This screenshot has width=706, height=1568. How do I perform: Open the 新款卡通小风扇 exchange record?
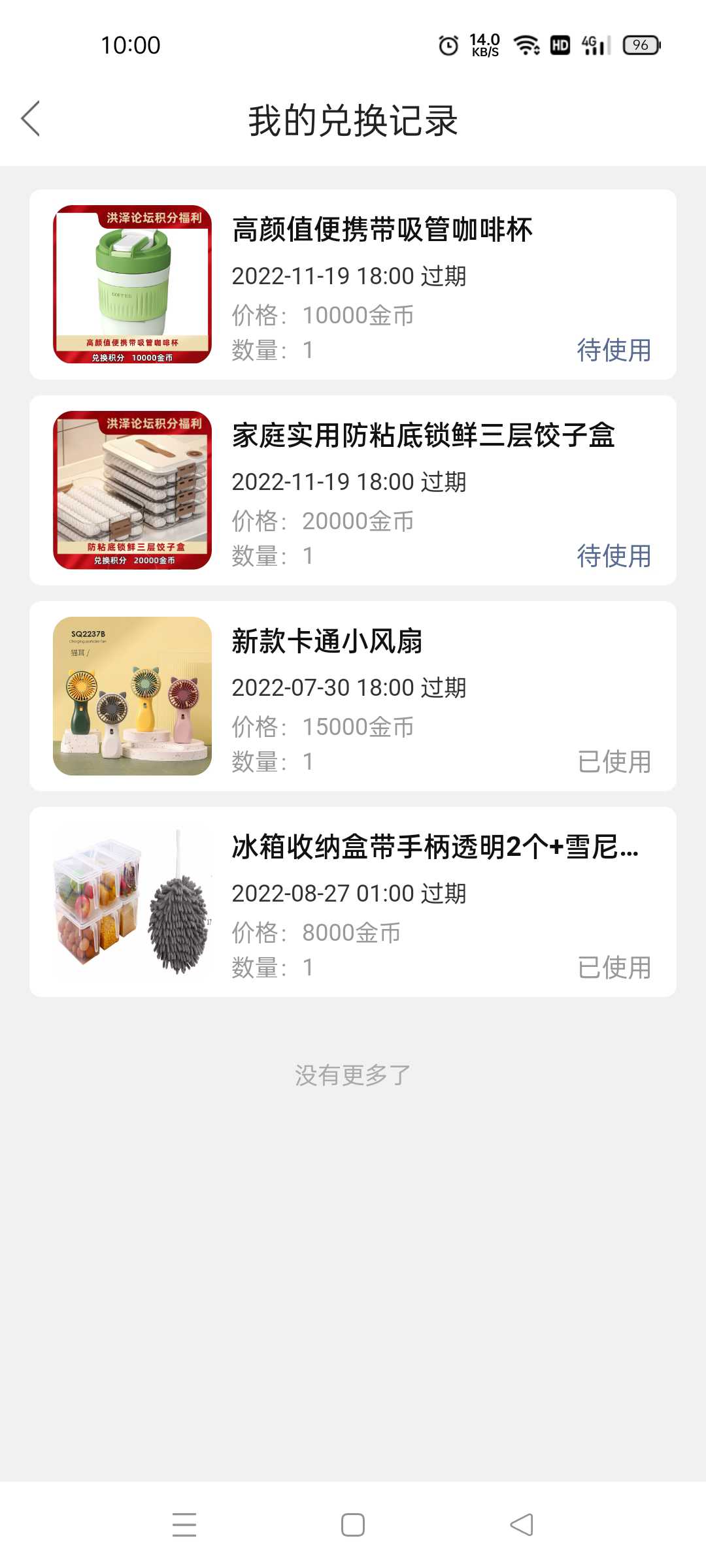tap(353, 696)
